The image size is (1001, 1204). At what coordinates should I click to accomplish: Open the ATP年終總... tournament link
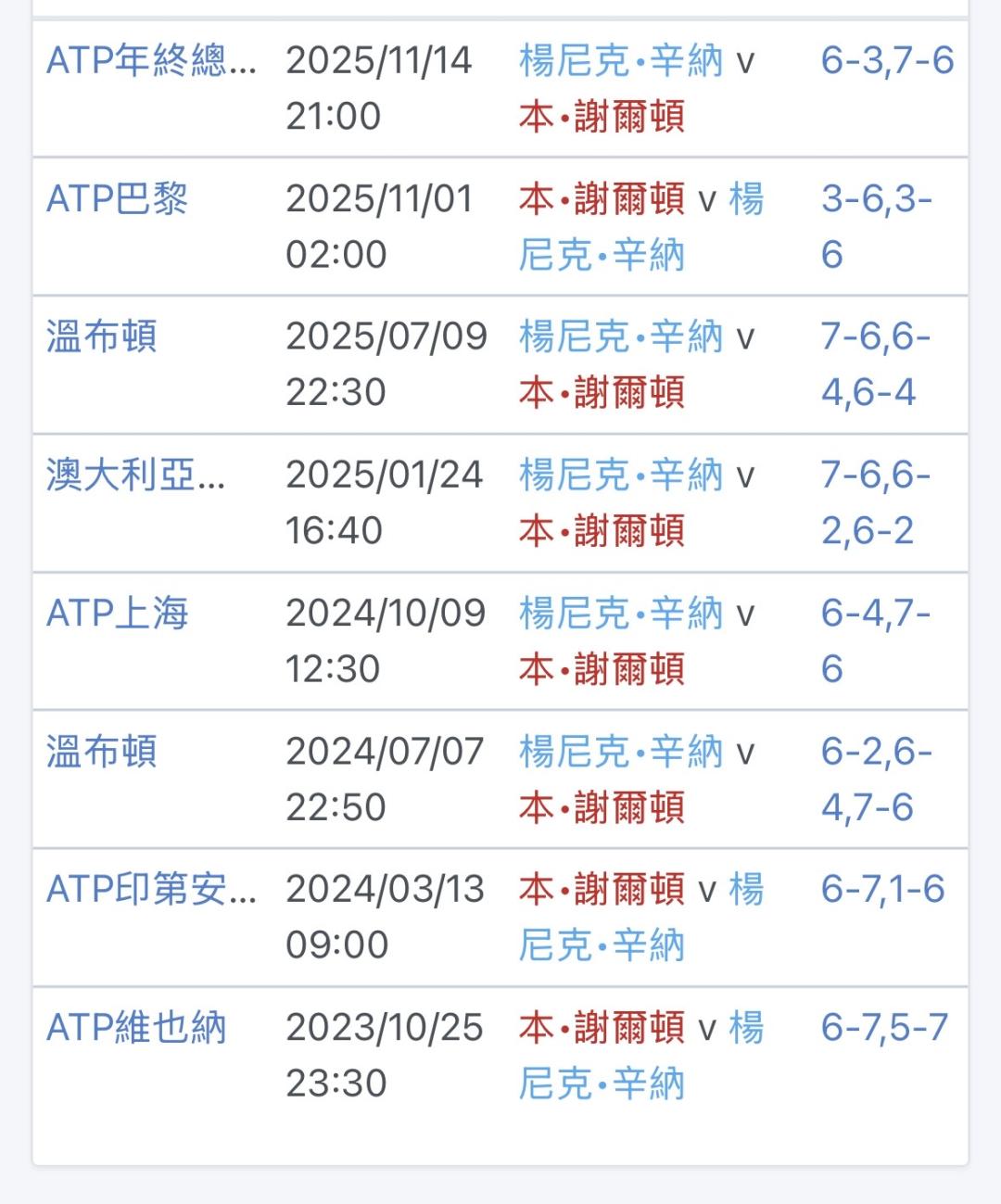[x=151, y=61]
